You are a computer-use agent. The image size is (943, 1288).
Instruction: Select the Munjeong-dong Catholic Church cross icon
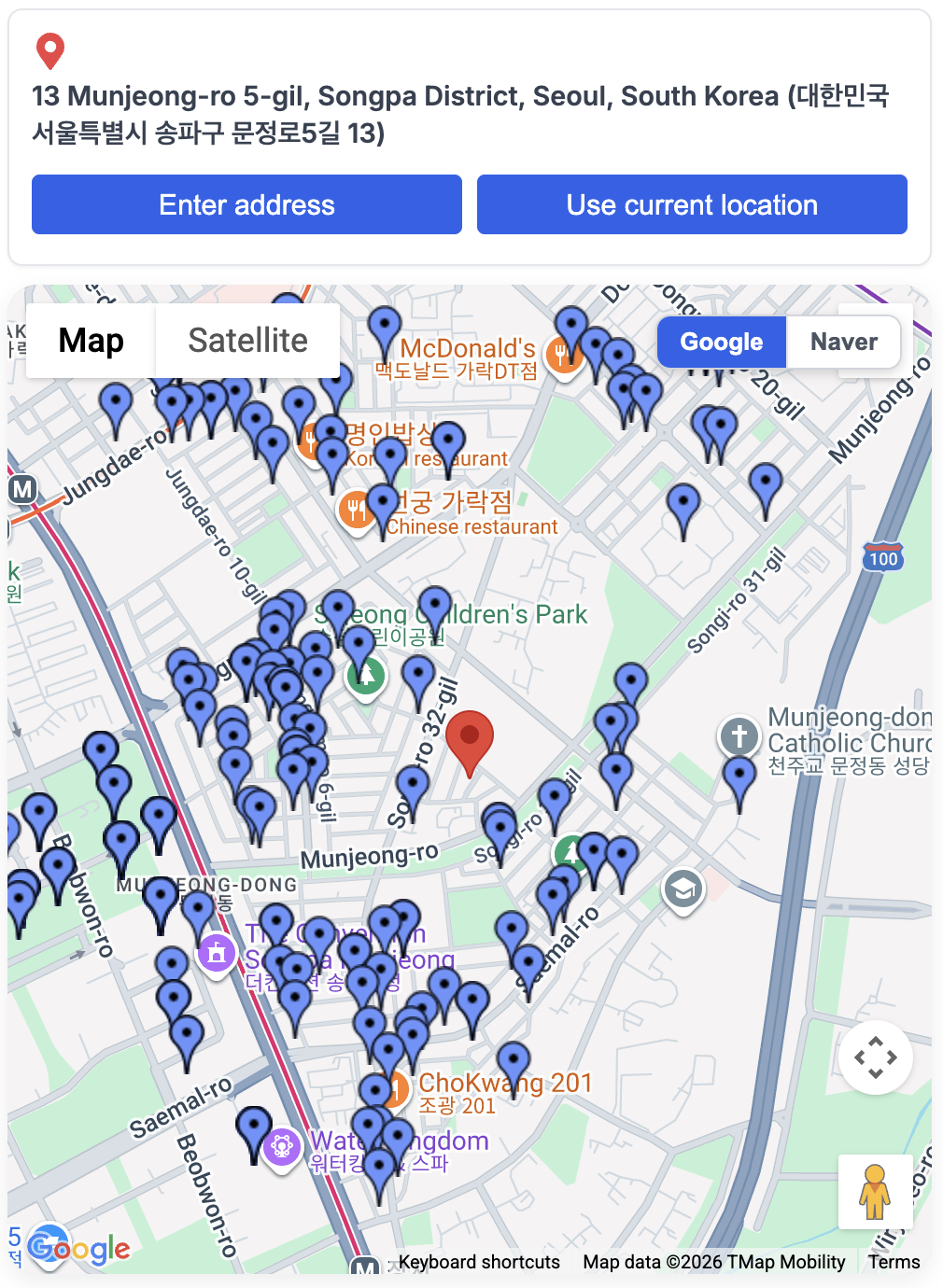(x=738, y=736)
